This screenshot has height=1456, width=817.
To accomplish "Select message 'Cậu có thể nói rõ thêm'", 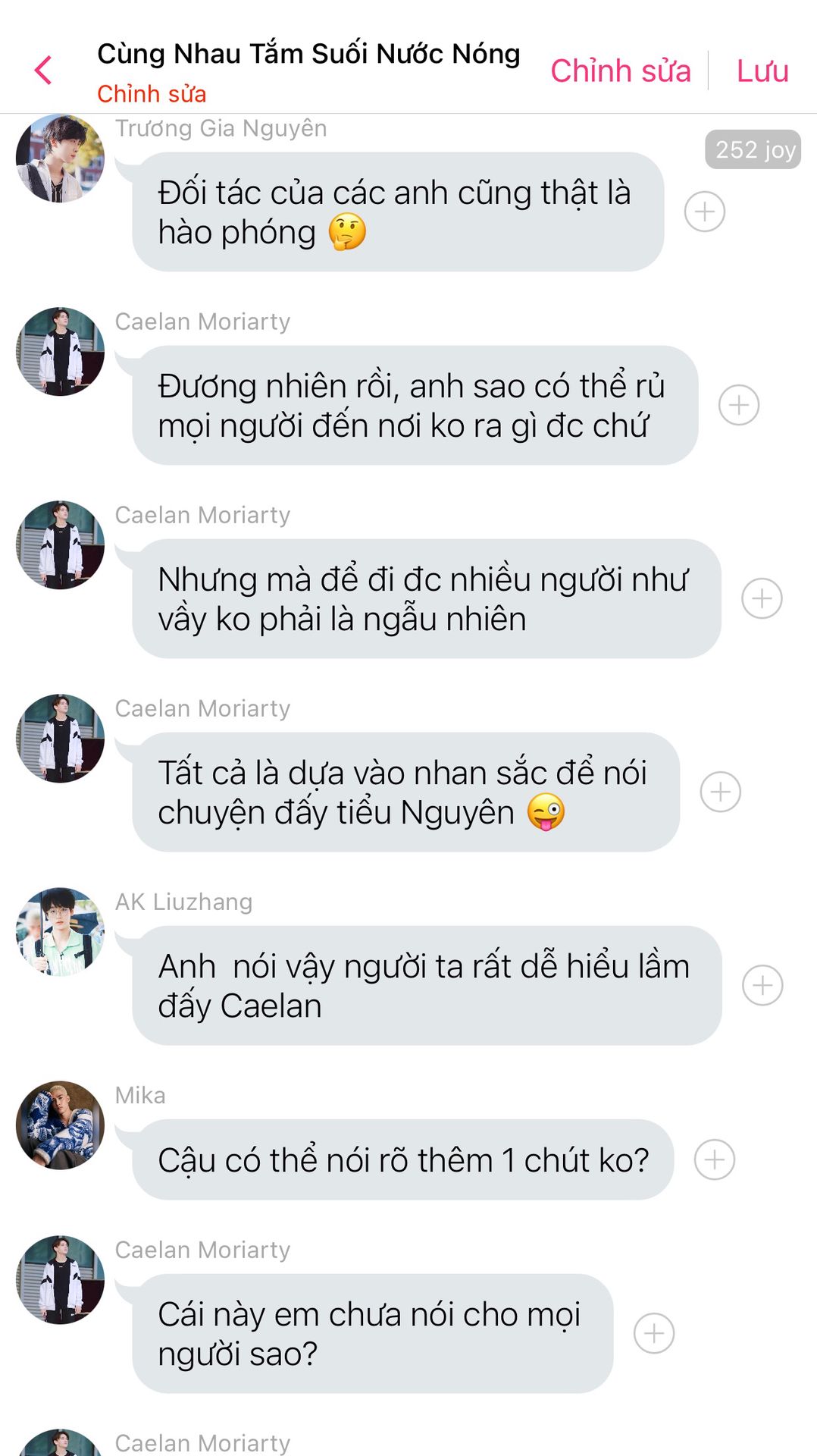I will tap(402, 1159).
